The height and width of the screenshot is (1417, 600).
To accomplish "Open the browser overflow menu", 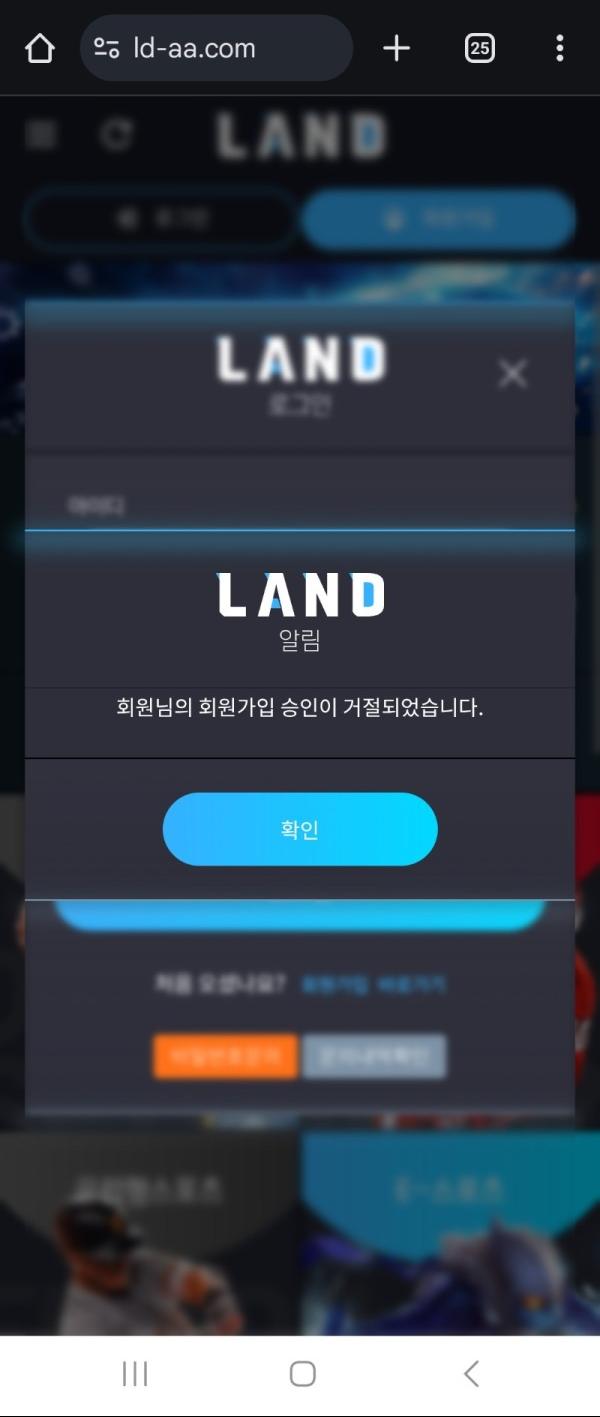I will coord(559,48).
